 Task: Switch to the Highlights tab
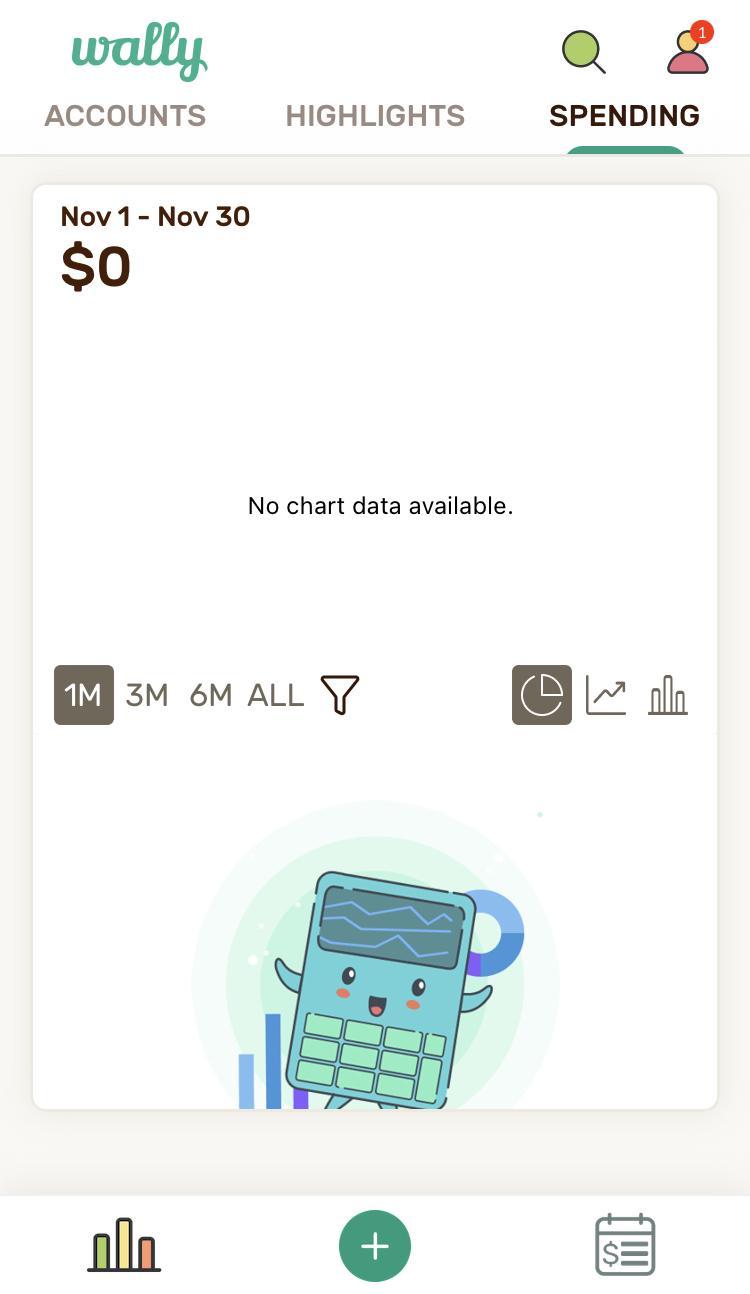375,116
